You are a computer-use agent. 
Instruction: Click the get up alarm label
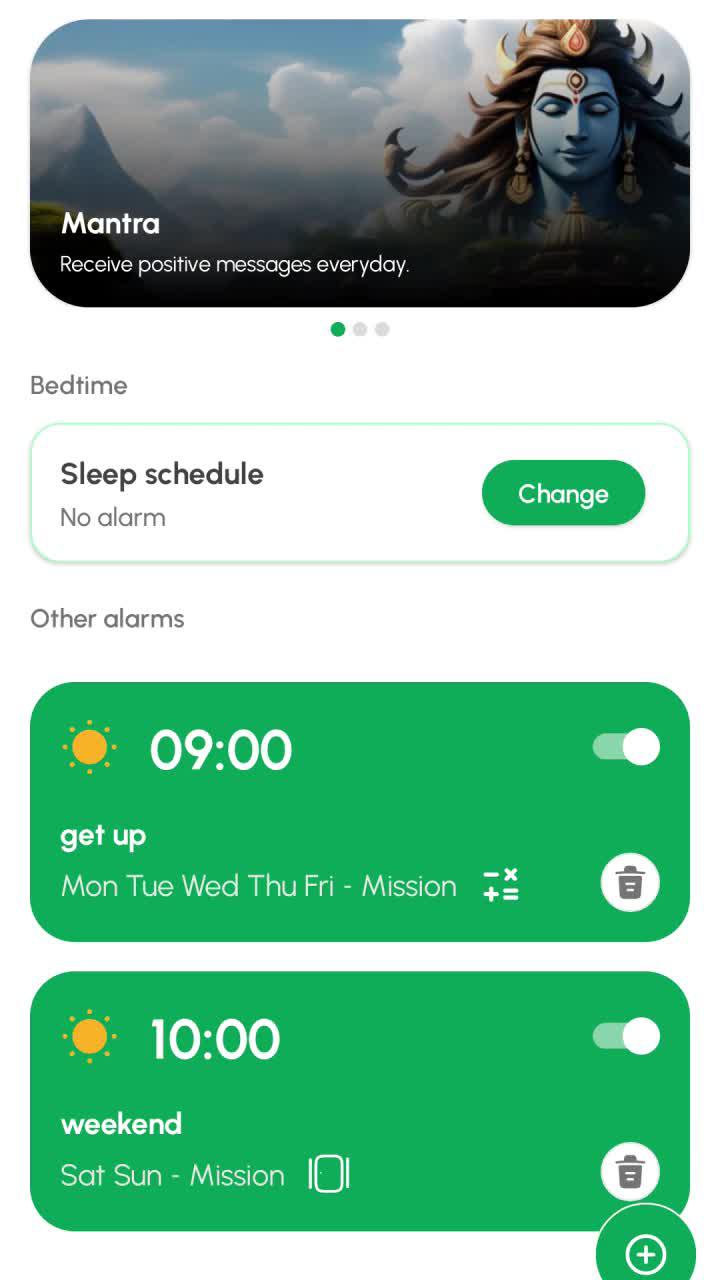(103, 835)
